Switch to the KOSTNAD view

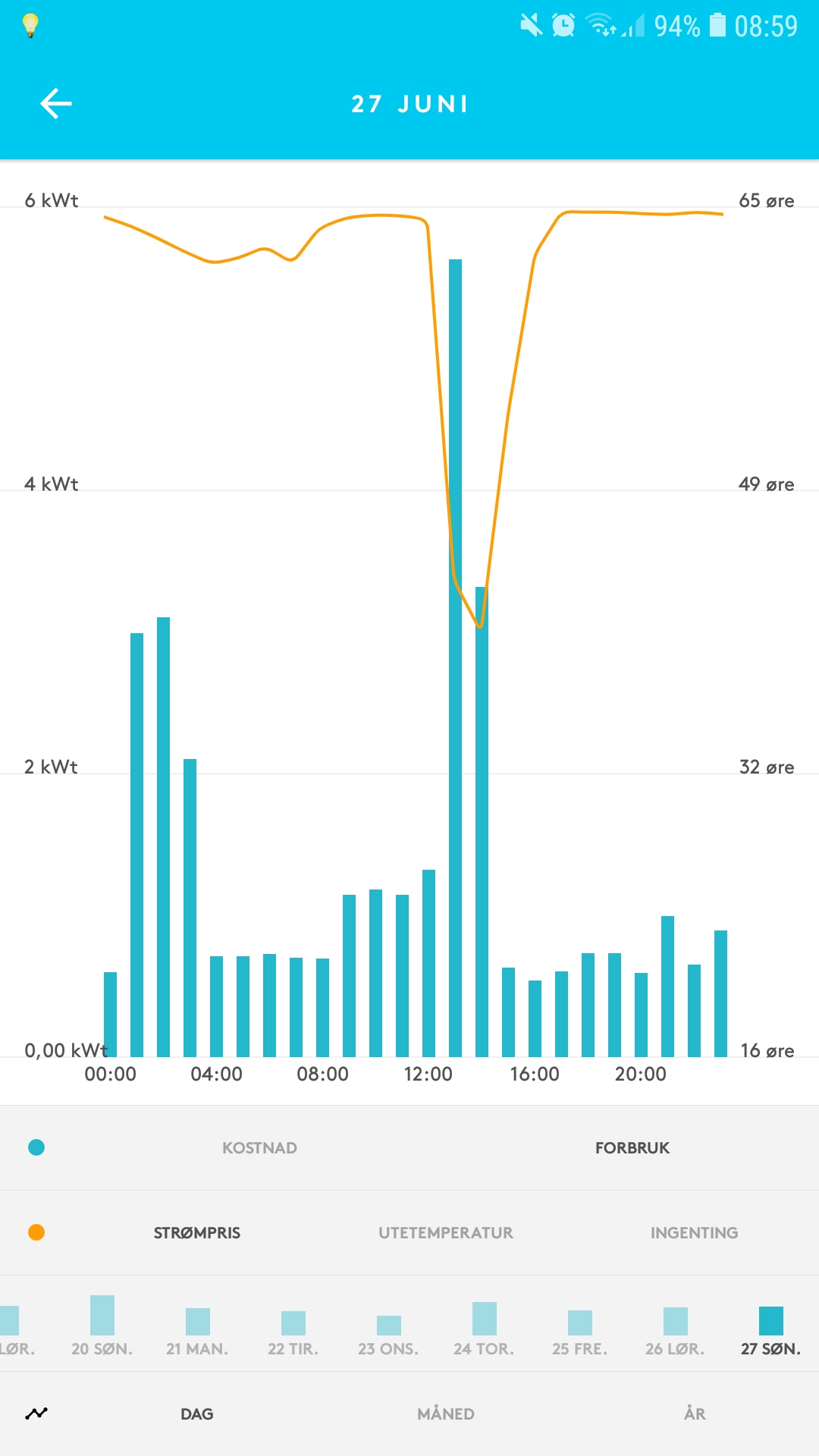pyautogui.click(x=259, y=1148)
